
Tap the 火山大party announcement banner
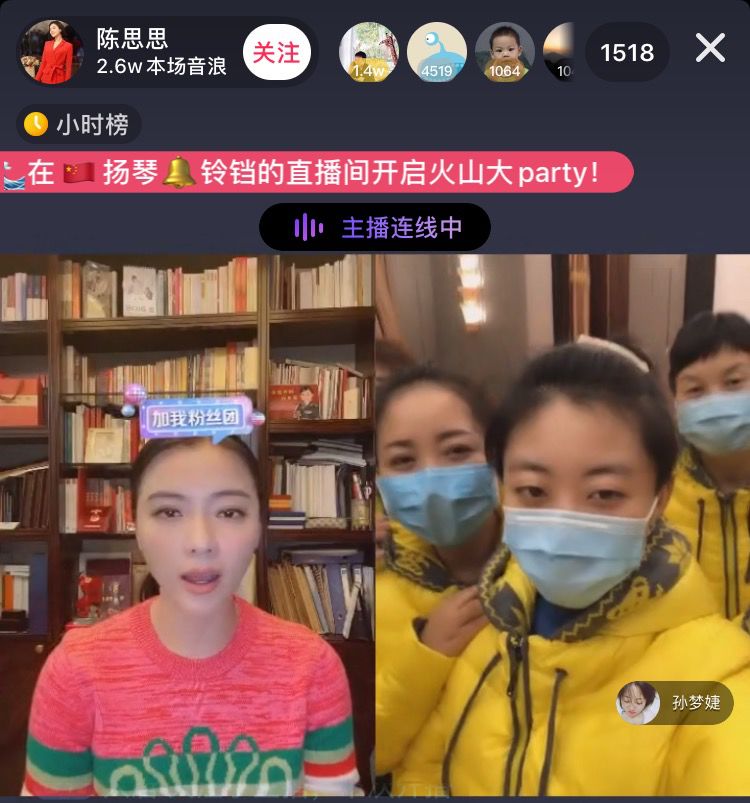tap(316, 173)
